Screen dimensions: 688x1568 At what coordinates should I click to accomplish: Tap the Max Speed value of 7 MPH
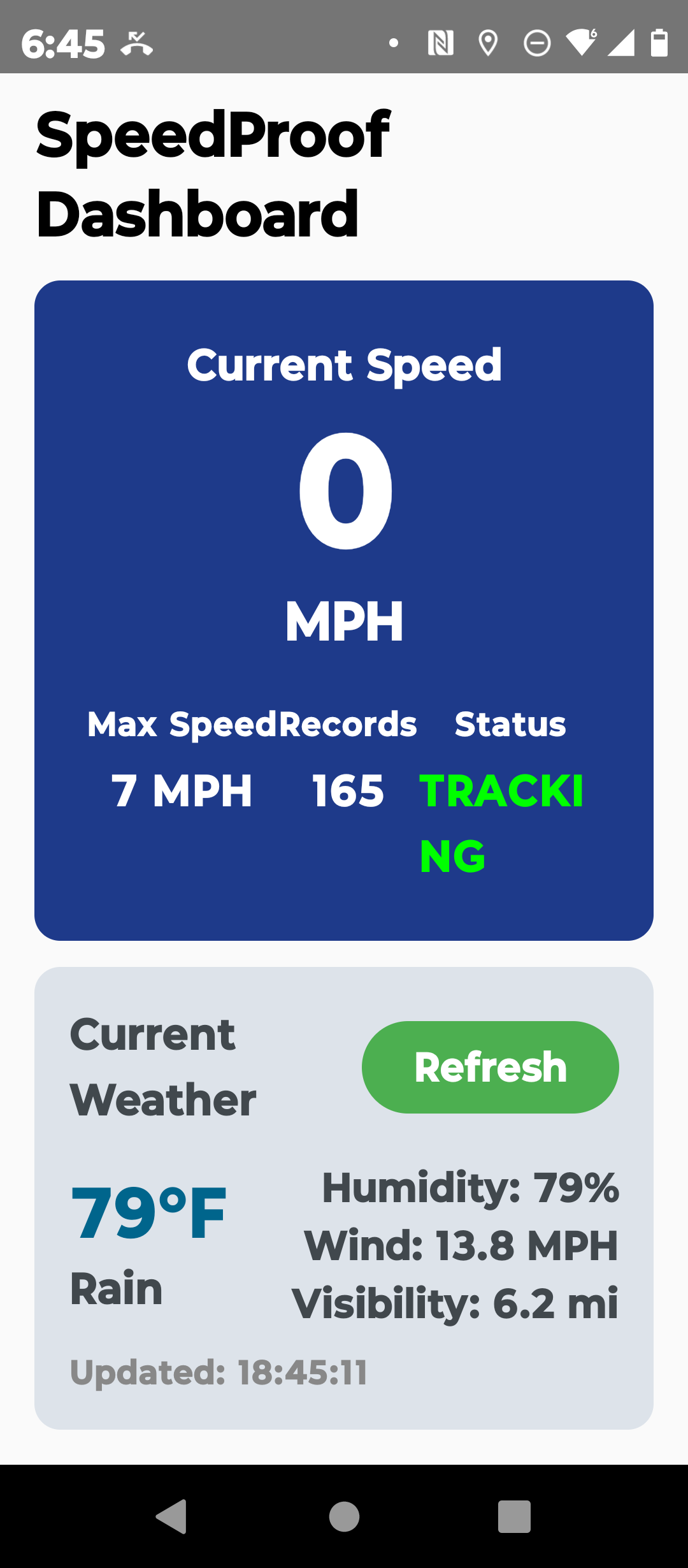click(180, 790)
